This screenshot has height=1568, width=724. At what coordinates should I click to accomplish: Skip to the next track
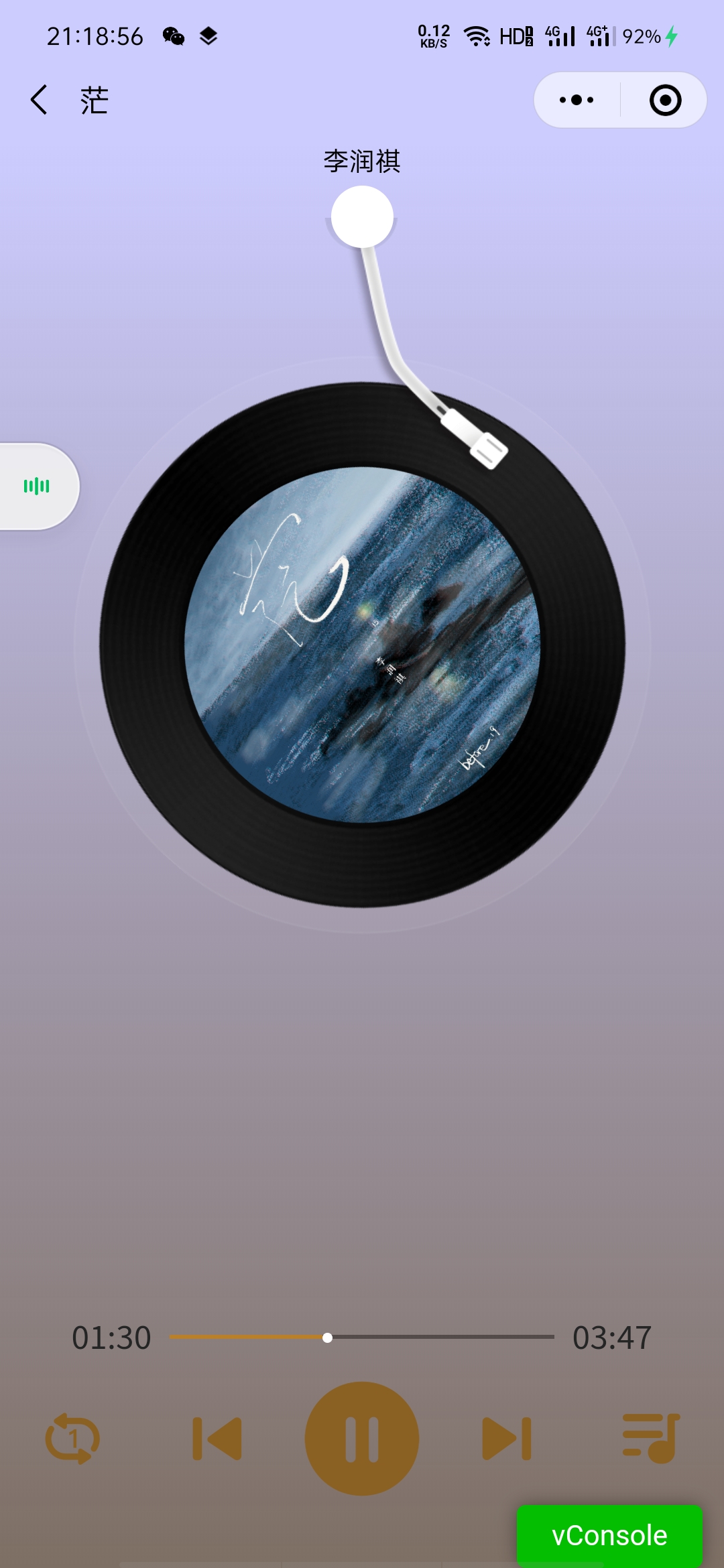(507, 1438)
